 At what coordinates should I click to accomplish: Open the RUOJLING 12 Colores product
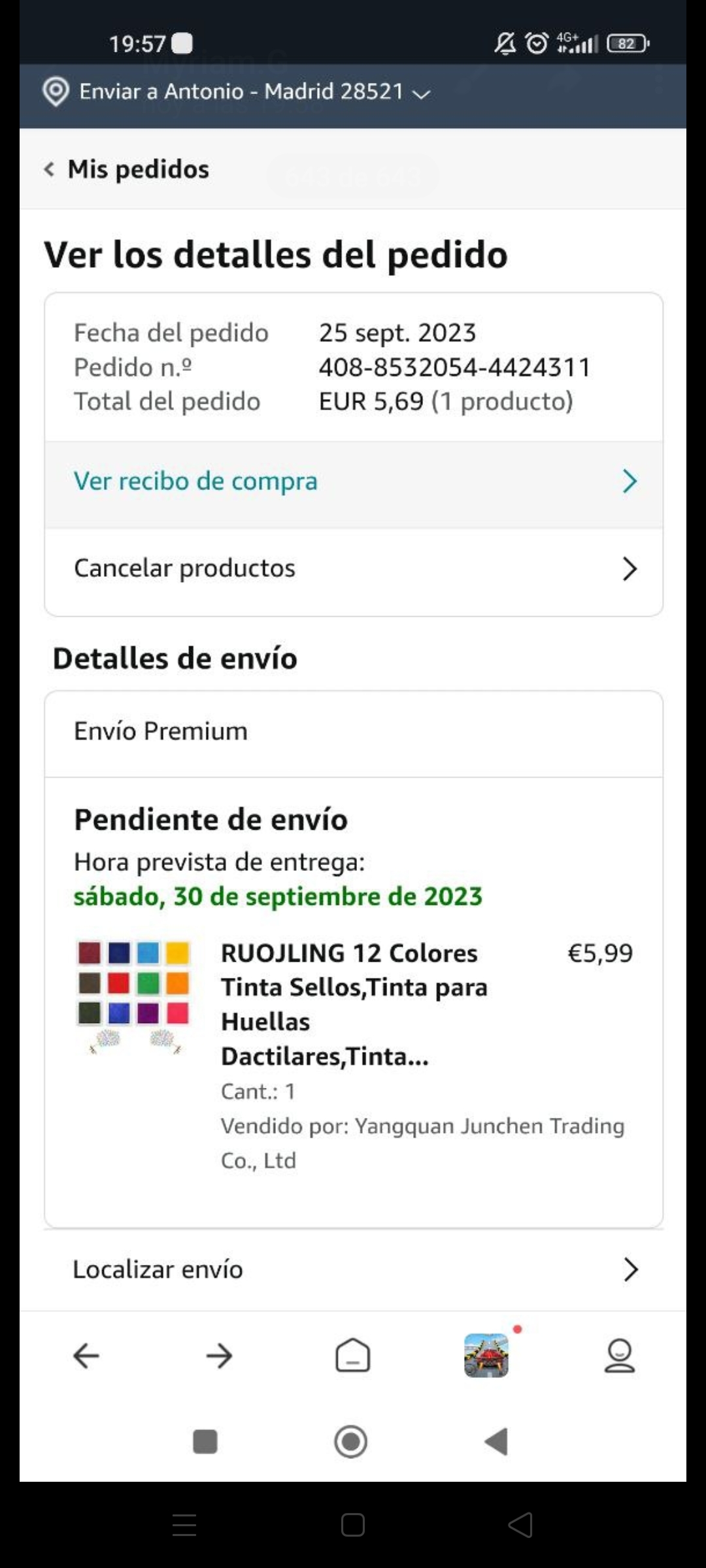pyautogui.click(x=354, y=1004)
